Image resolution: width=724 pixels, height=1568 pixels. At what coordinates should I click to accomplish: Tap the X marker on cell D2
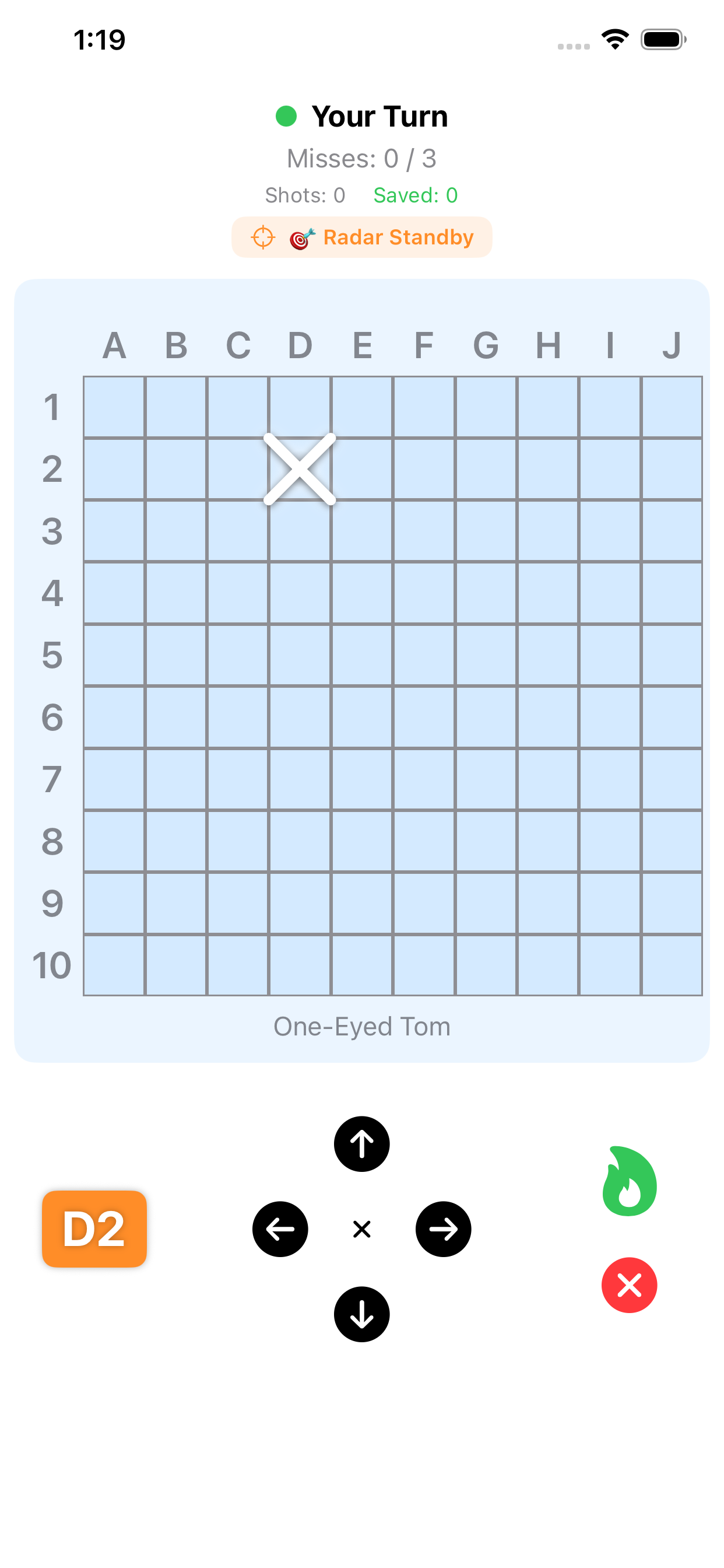pyautogui.click(x=300, y=468)
